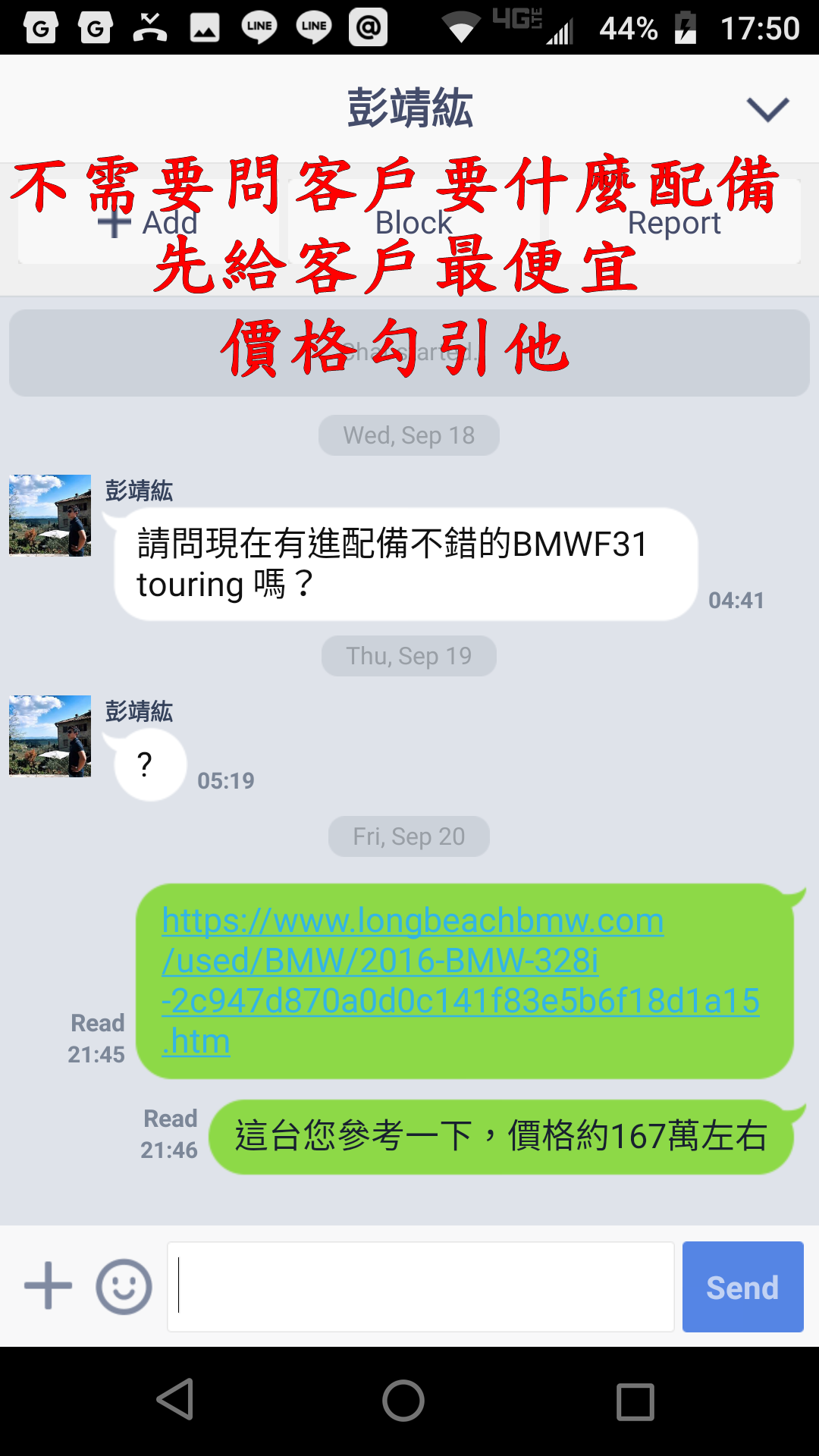View profile photo next to BMWF31 message

tap(50, 516)
